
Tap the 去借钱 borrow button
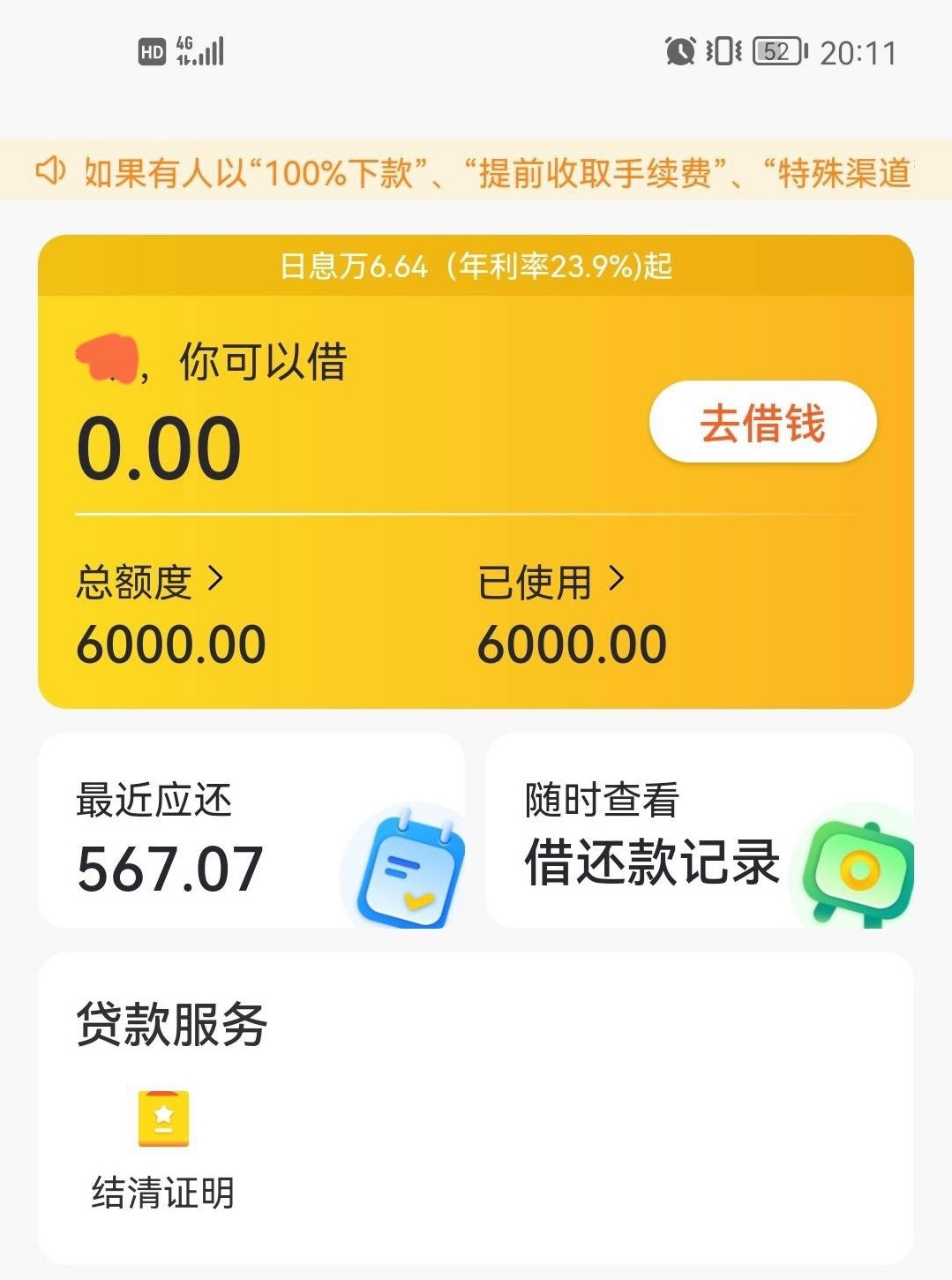pyautogui.click(x=762, y=422)
